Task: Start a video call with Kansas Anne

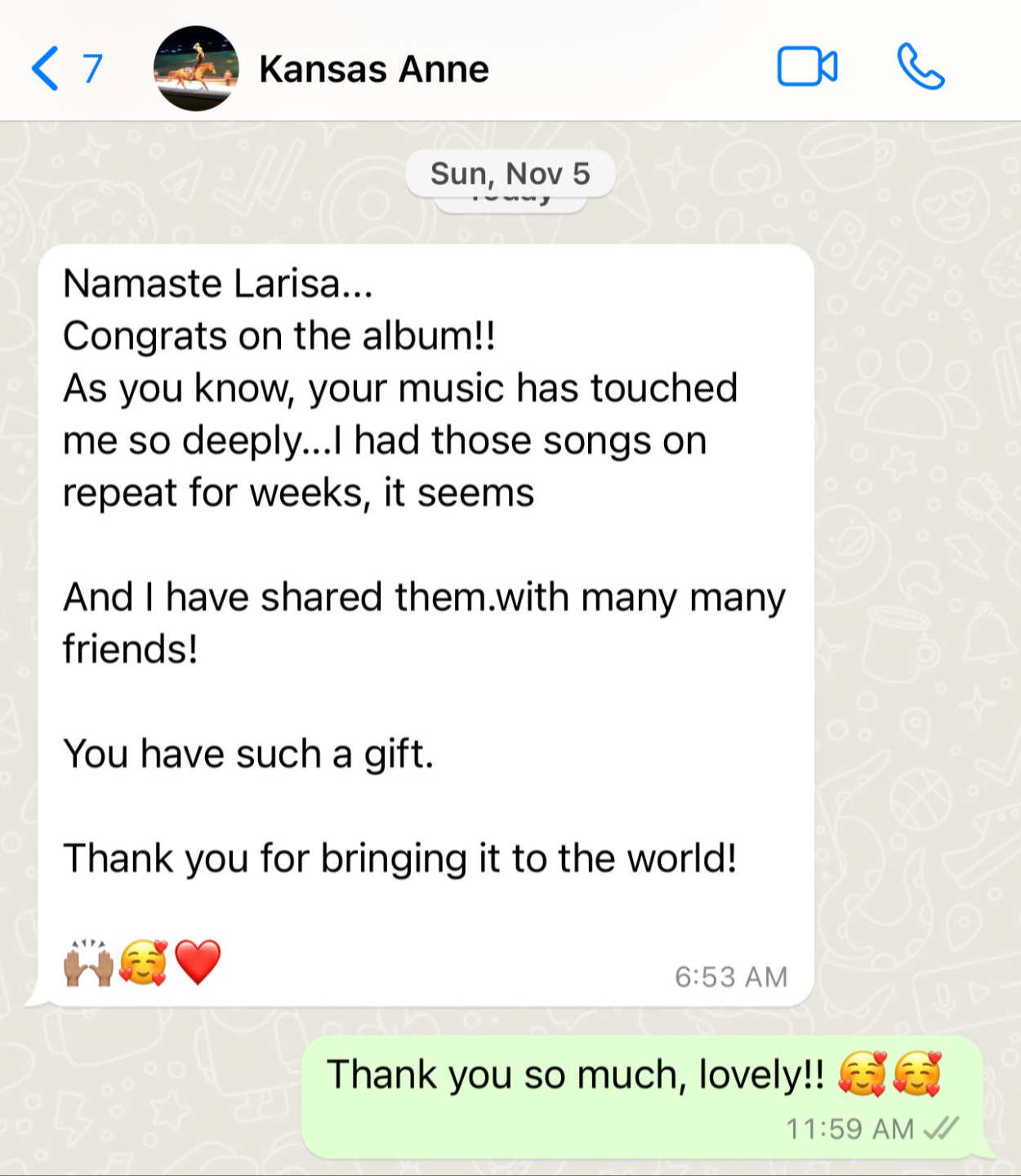Action: [806, 67]
